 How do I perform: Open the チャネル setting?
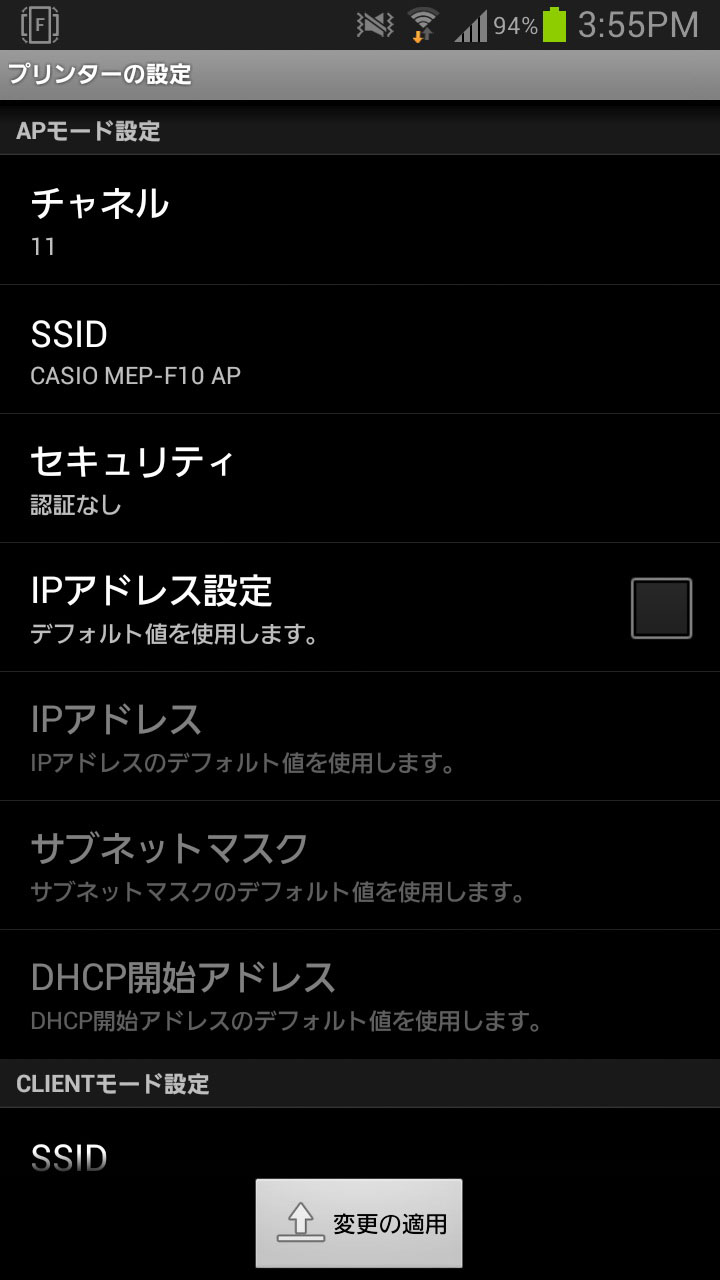click(x=360, y=219)
